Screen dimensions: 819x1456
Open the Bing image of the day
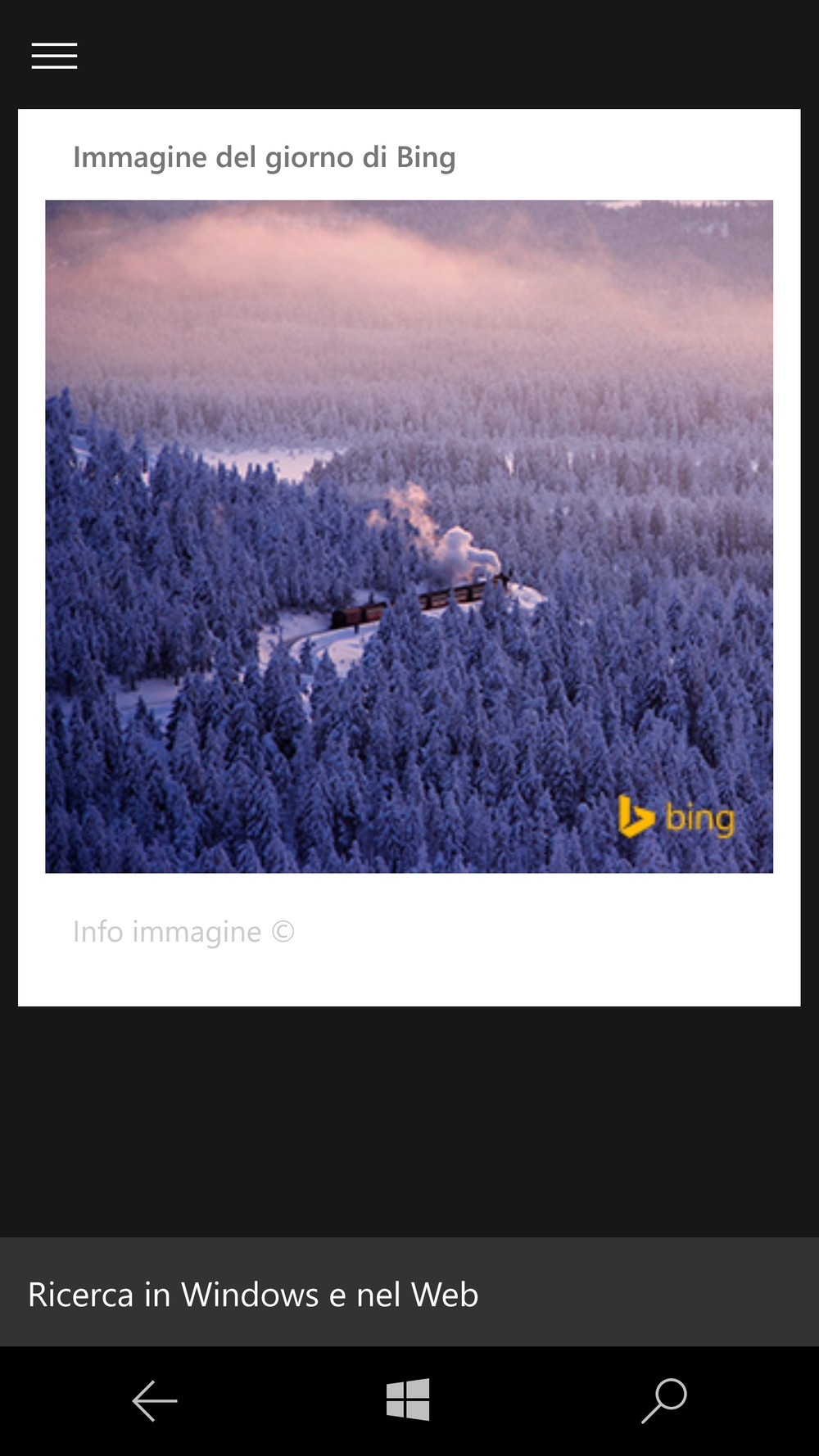(x=409, y=536)
